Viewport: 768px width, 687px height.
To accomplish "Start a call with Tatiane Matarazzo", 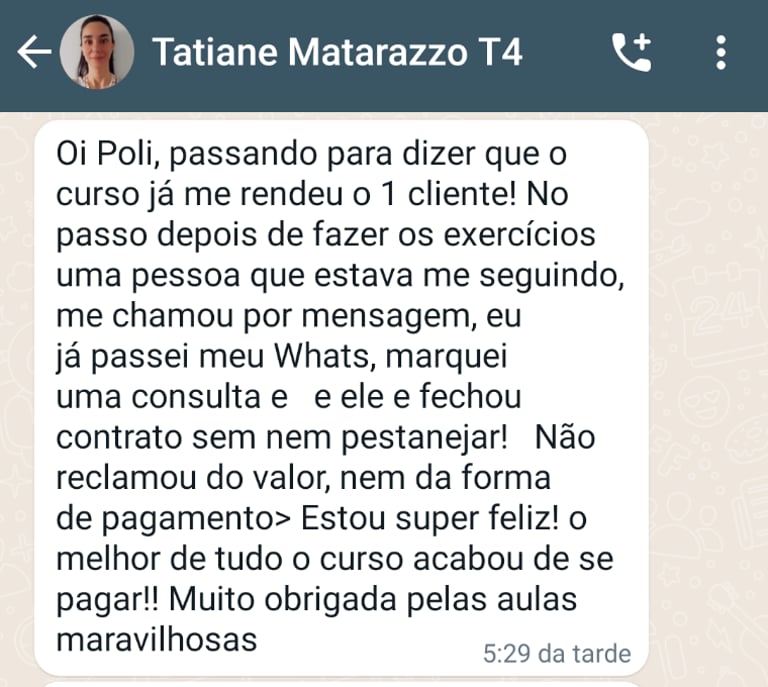I will pos(631,52).
